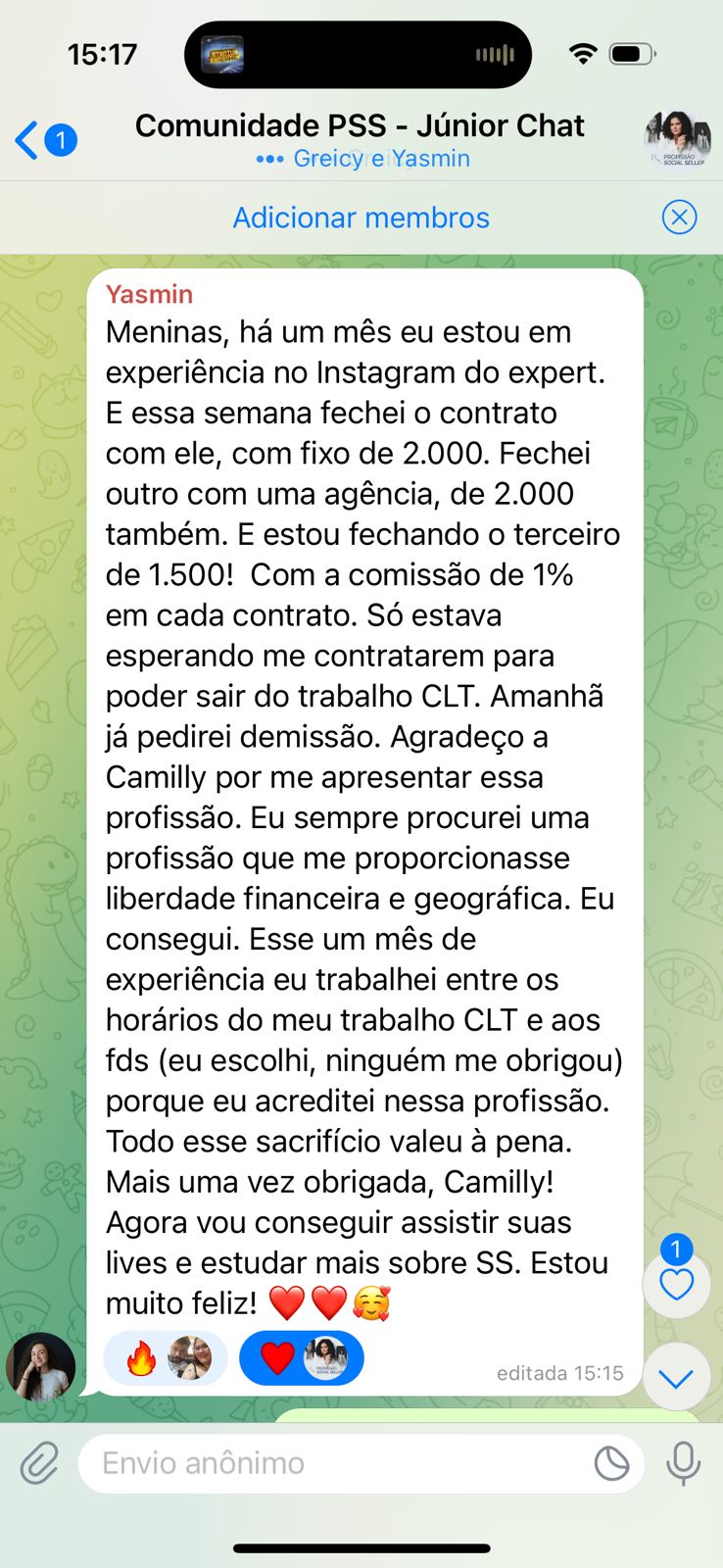Tap Adicionar membros

(361, 218)
